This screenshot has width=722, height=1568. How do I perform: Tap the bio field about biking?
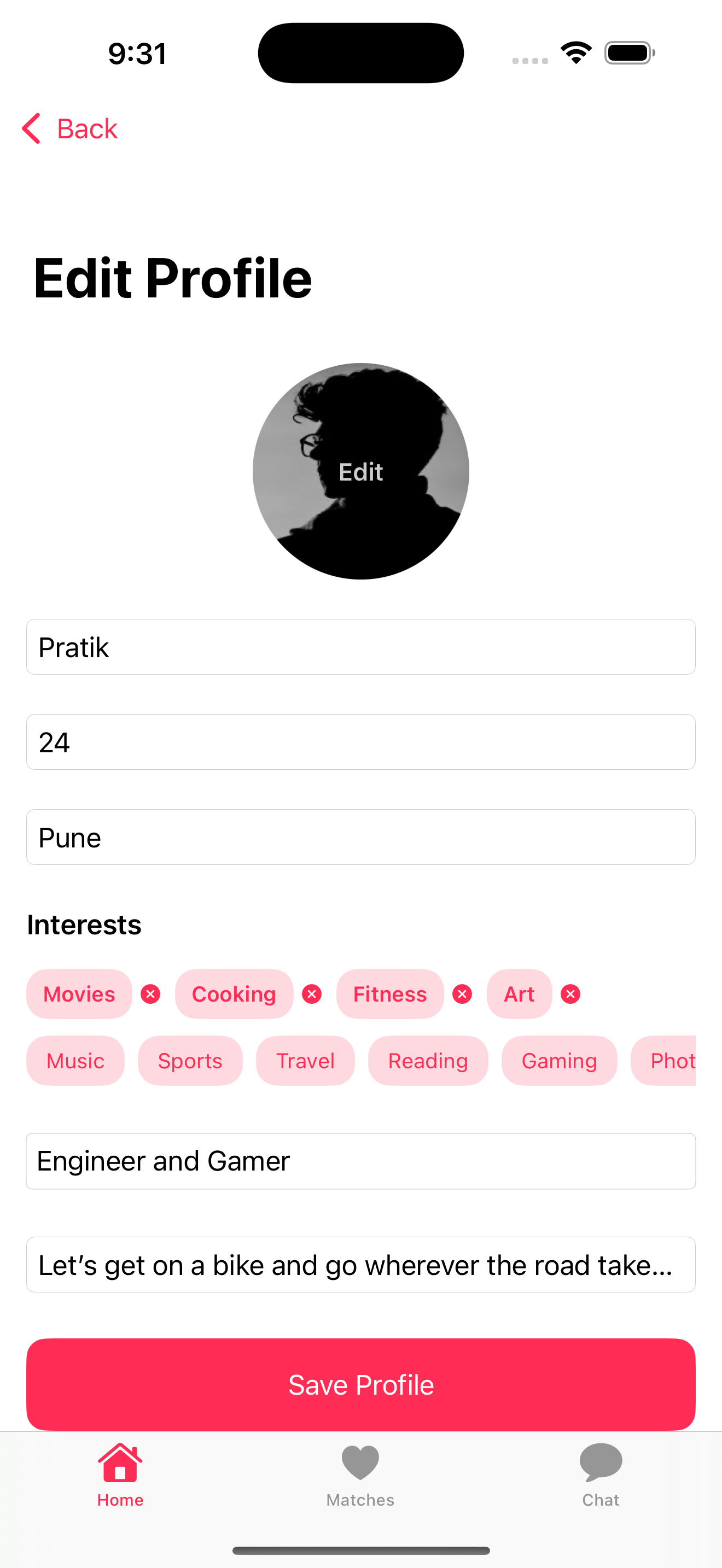[x=360, y=1264]
